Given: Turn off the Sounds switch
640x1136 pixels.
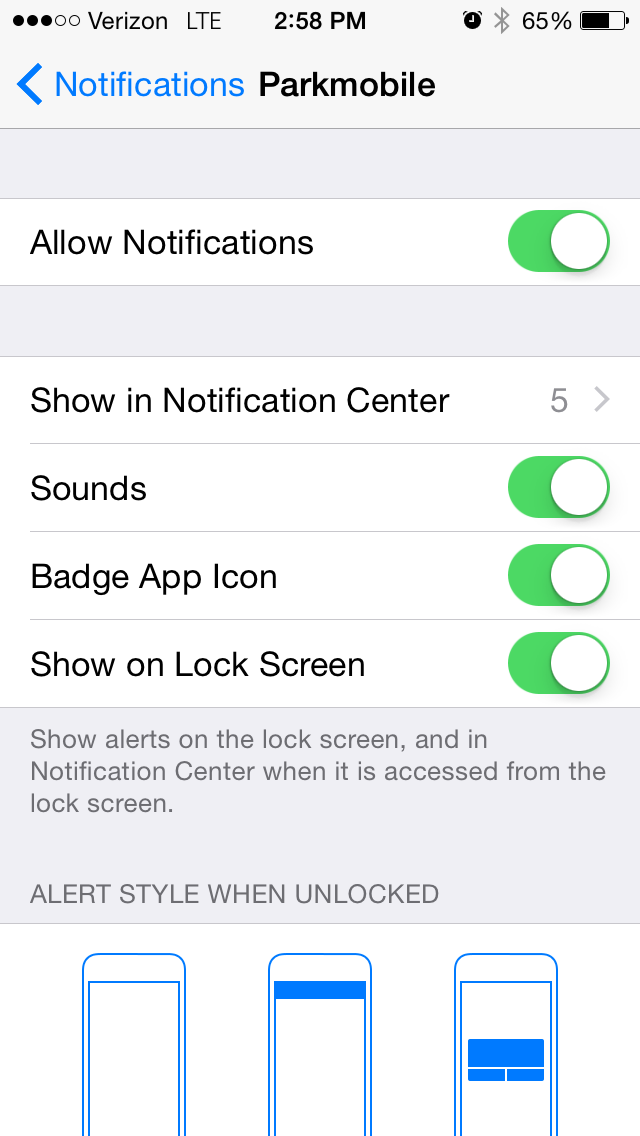Looking at the screenshot, I should click(558, 488).
